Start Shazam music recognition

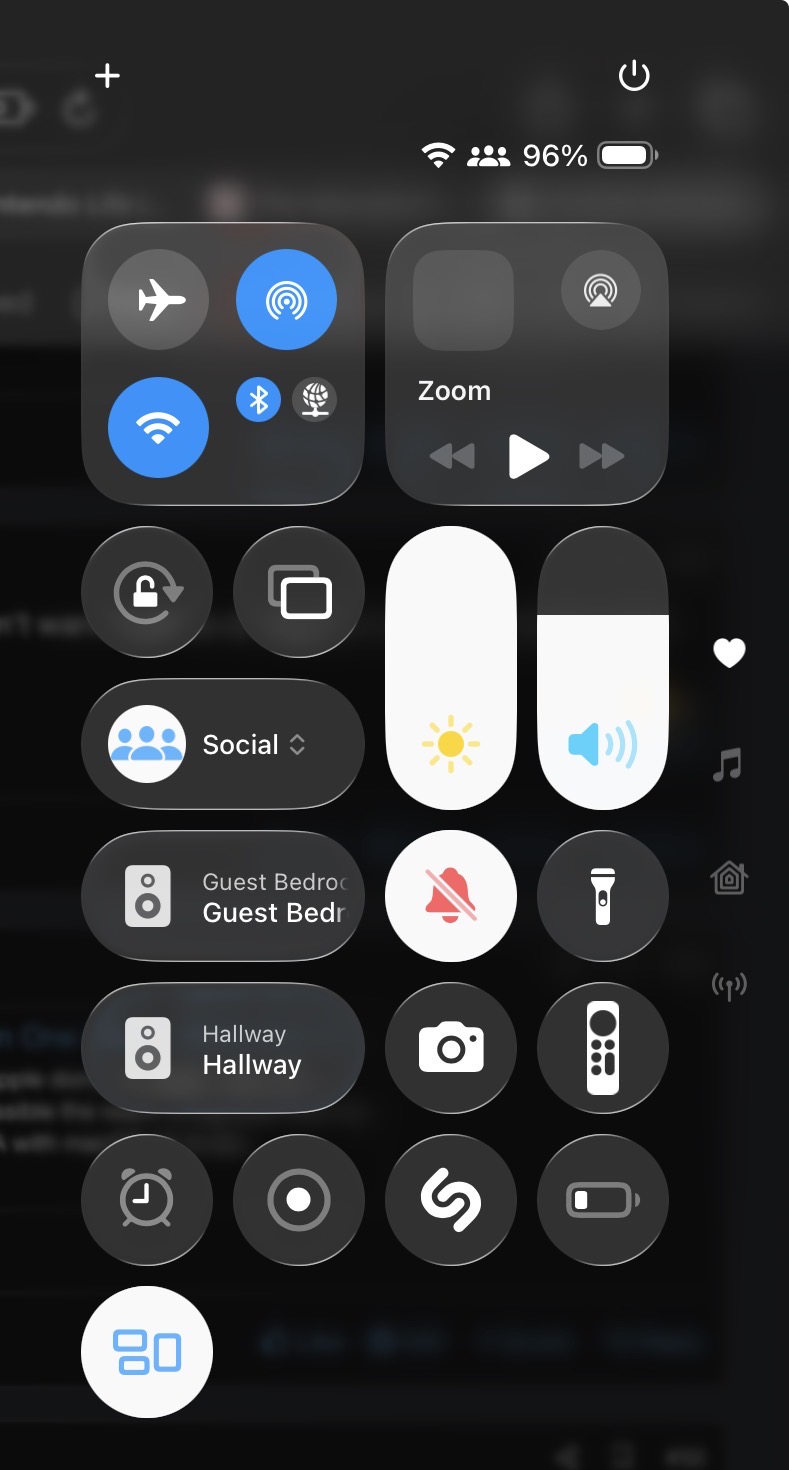click(x=450, y=1200)
